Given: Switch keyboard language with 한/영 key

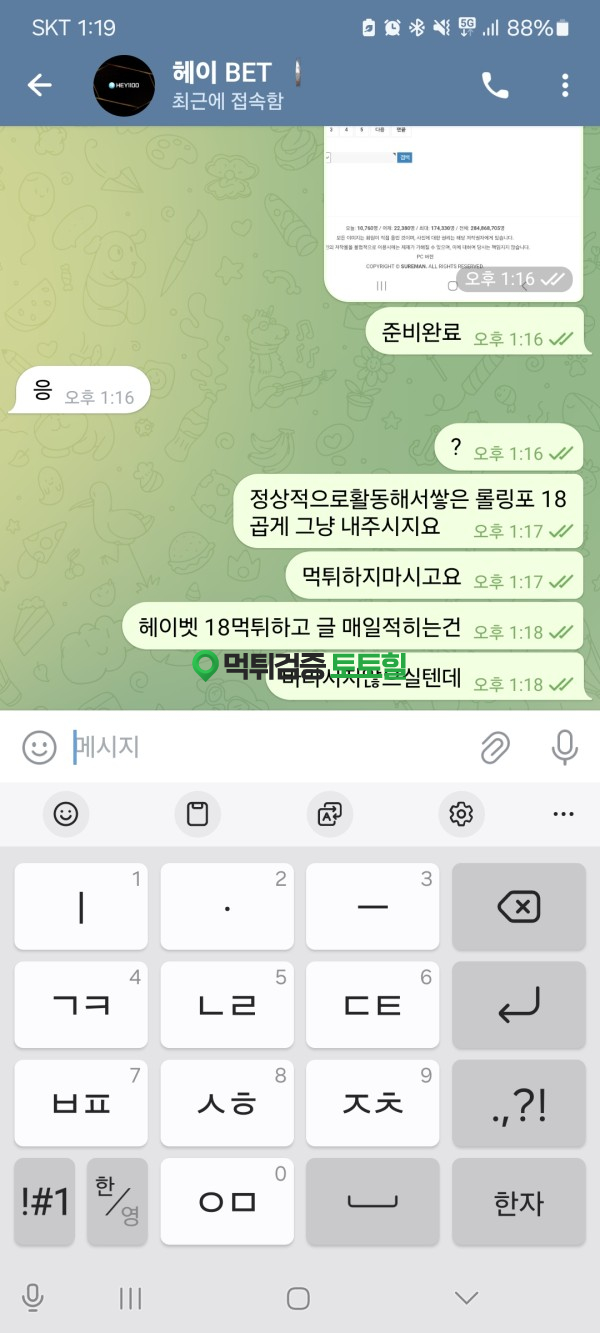Looking at the screenshot, I should pyautogui.click(x=117, y=1201).
